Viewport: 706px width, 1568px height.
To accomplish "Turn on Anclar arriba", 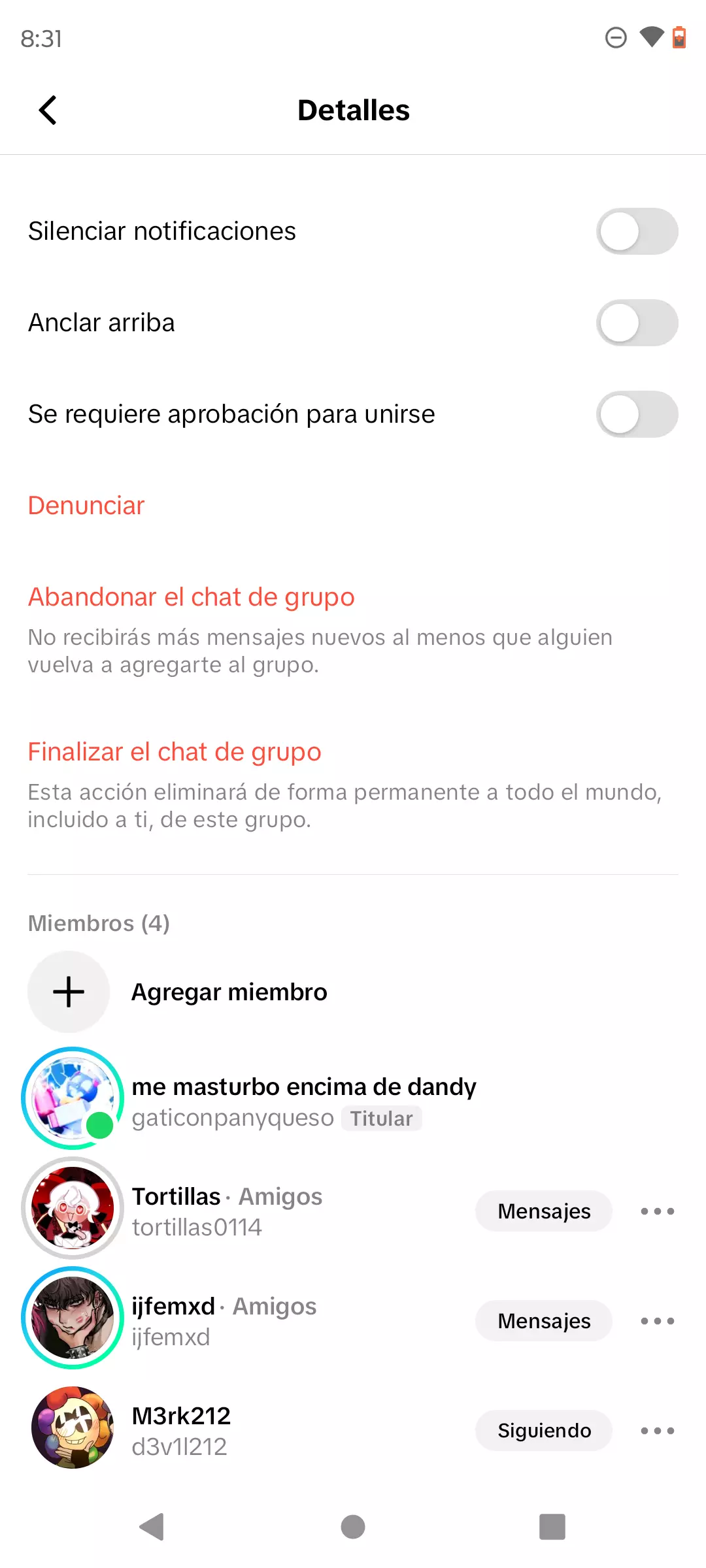I will [x=637, y=323].
